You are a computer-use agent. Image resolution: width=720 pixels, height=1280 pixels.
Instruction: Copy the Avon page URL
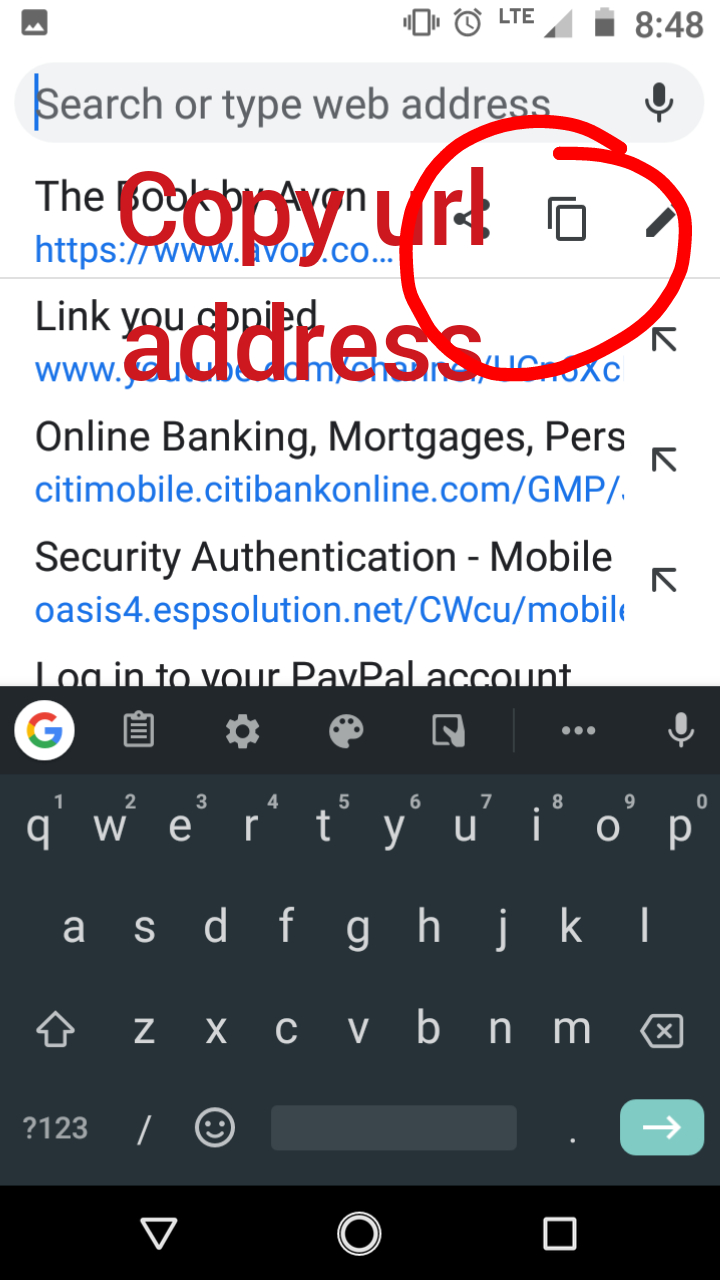click(x=567, y=219)
